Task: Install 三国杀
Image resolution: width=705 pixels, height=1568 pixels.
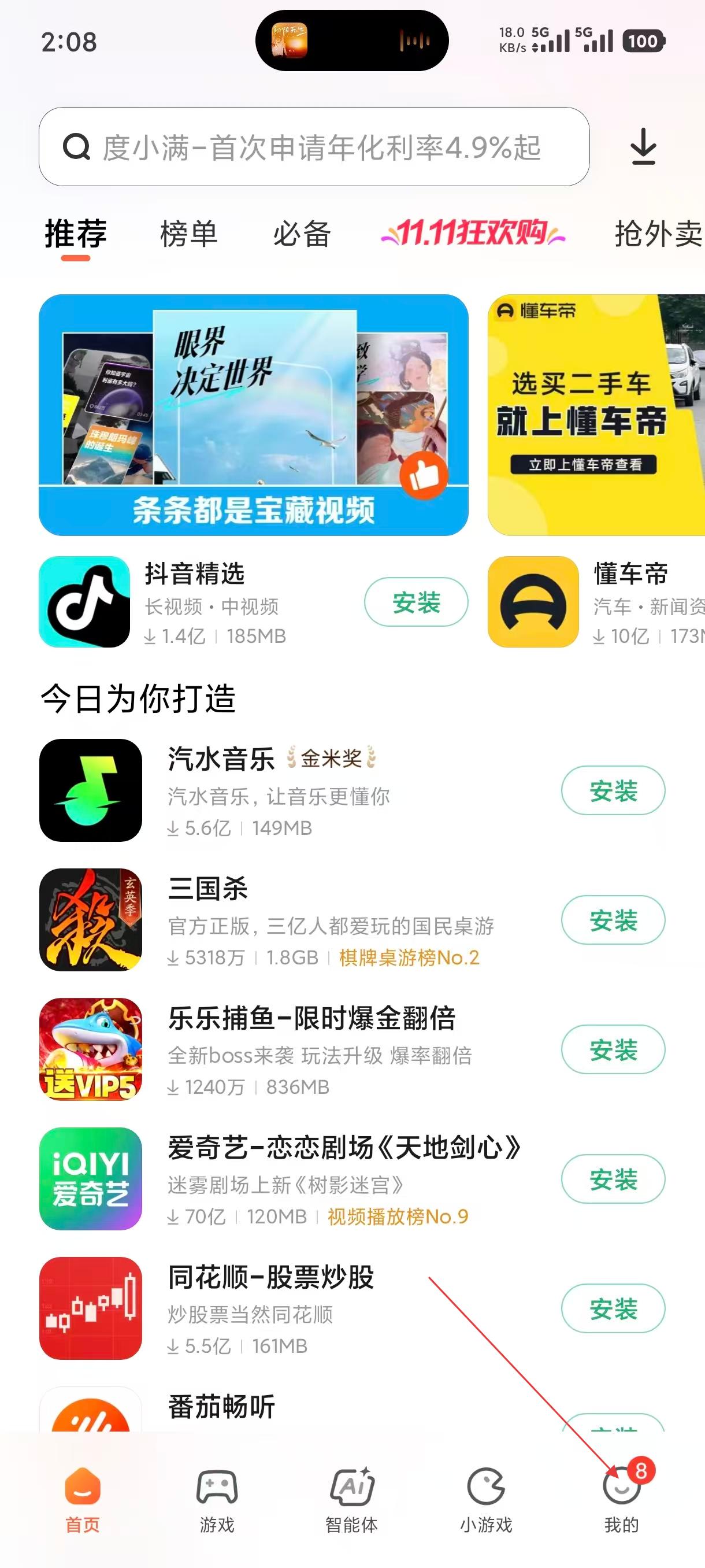Action: [613, 920]
